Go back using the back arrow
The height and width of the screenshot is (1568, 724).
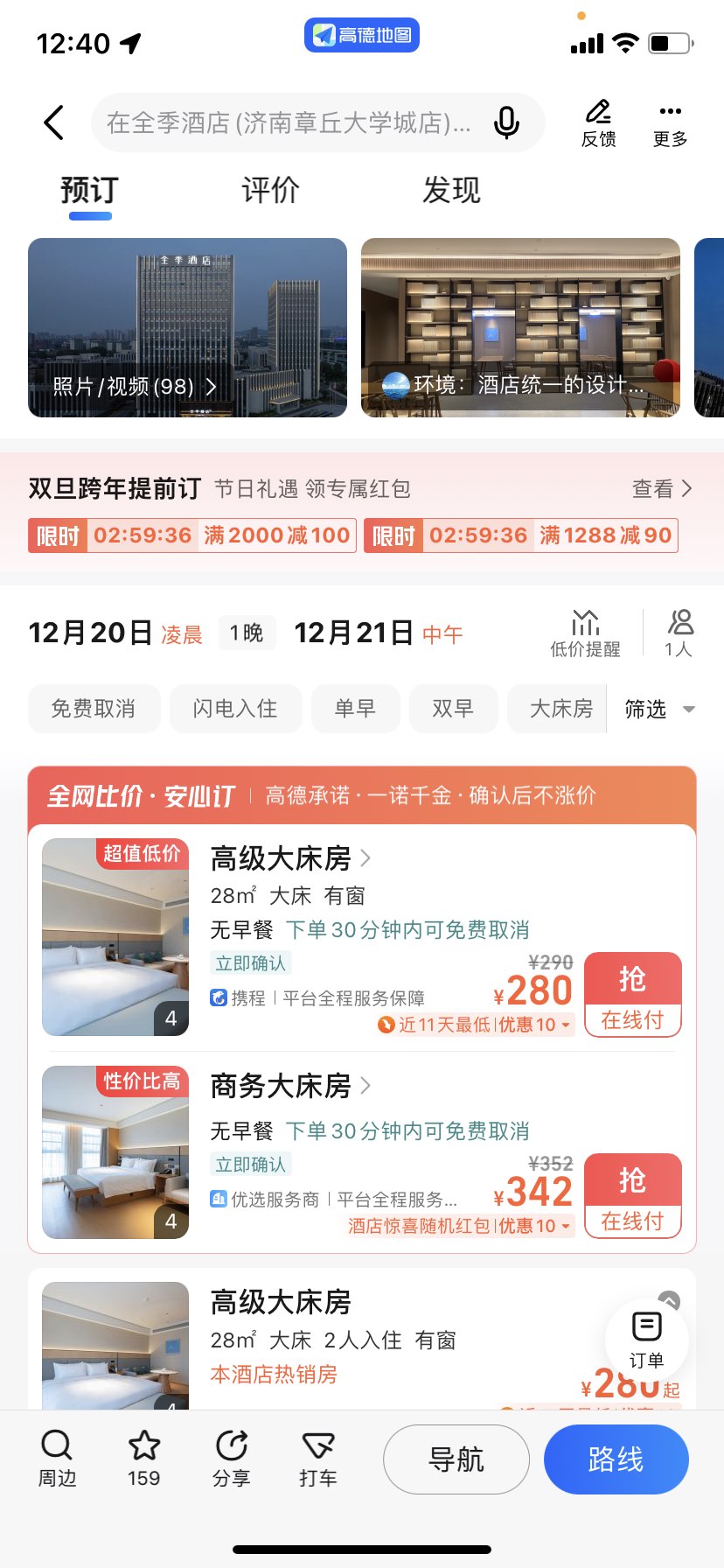(x=54, y=122)
